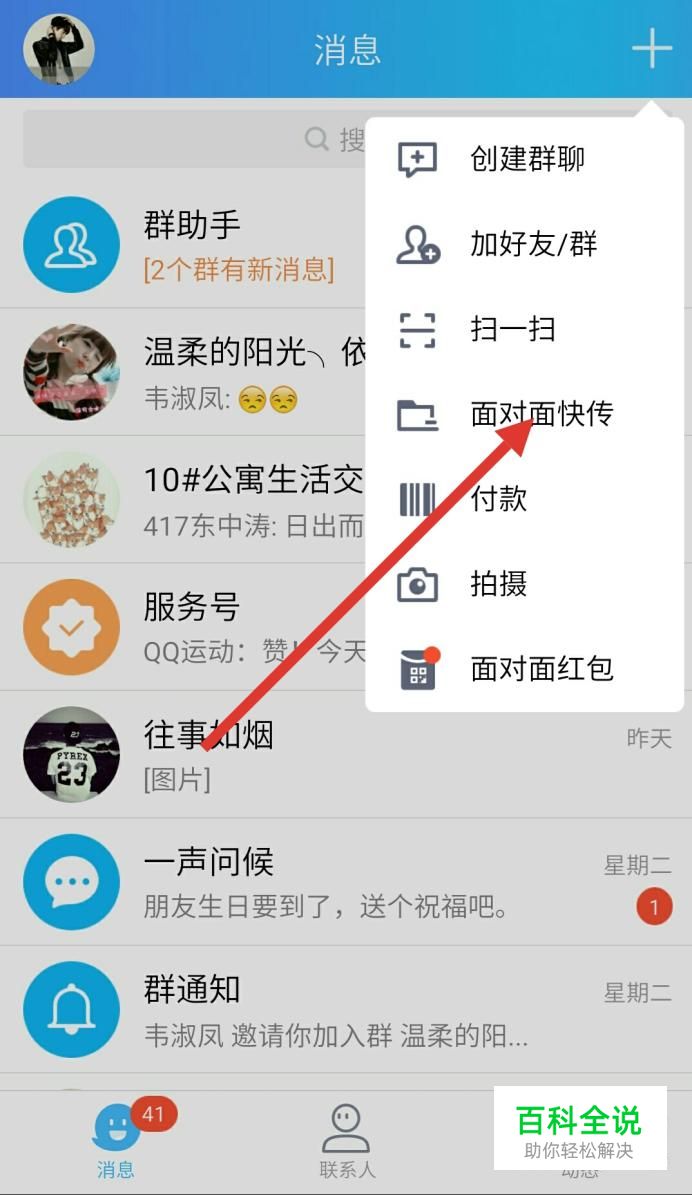Open profile avatar in top left
The height and width of the screenshot is (1195, 692).
pyautogui.click(x=58, y=49)
